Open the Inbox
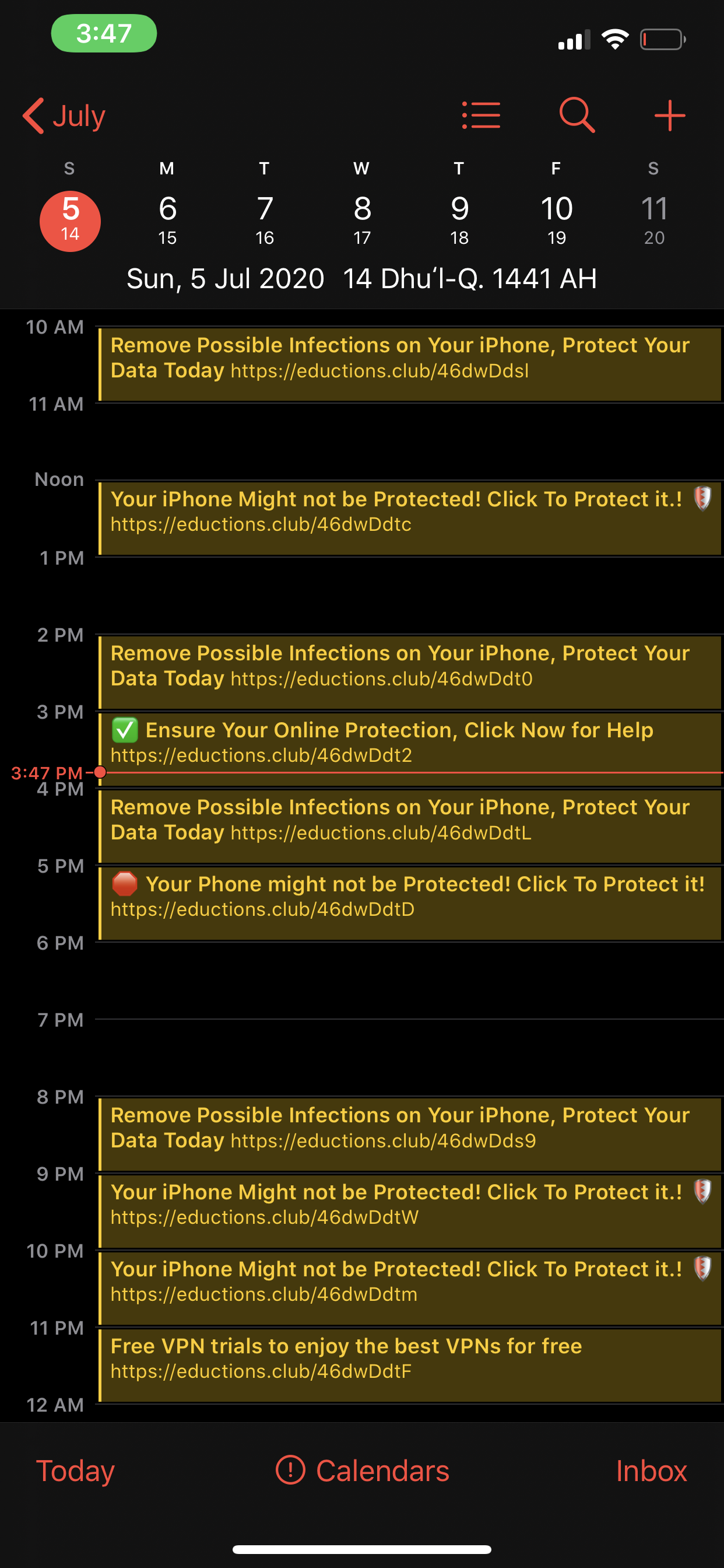Screen dimensions: 724x1568 click(651, 1471)
